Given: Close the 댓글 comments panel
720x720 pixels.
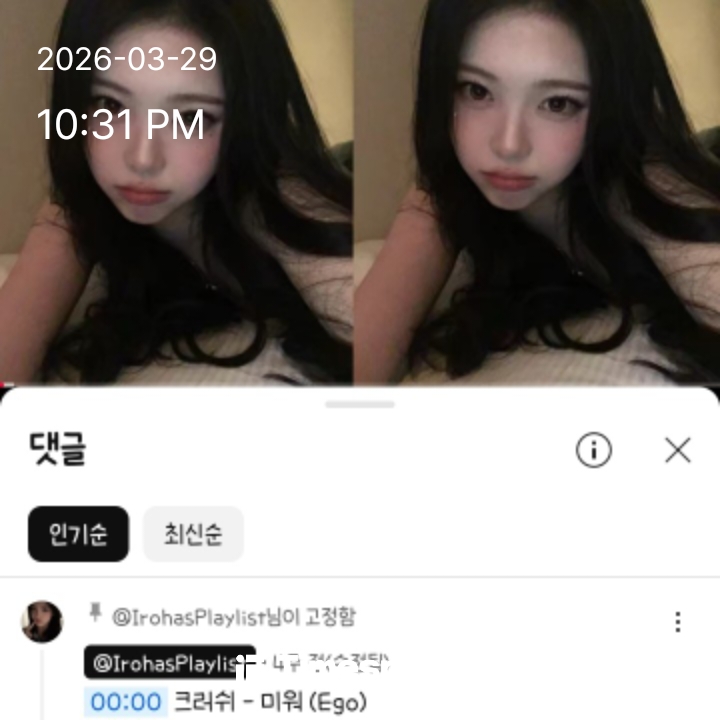Looking at the screenshot, I should [x=678, y=451].
